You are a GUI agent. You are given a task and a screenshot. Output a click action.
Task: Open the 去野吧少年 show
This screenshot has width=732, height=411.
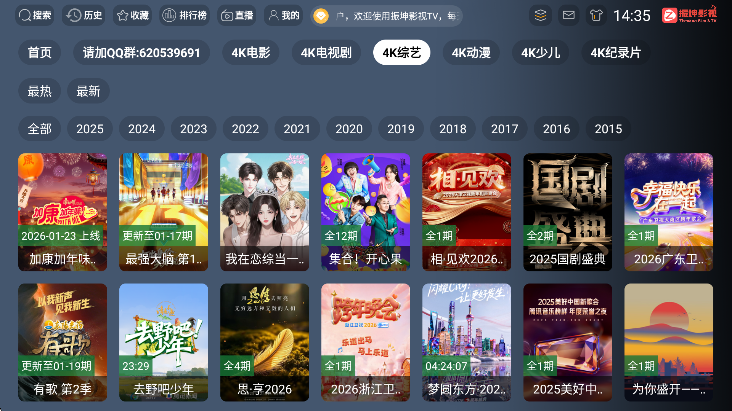[x=163, y=343]
